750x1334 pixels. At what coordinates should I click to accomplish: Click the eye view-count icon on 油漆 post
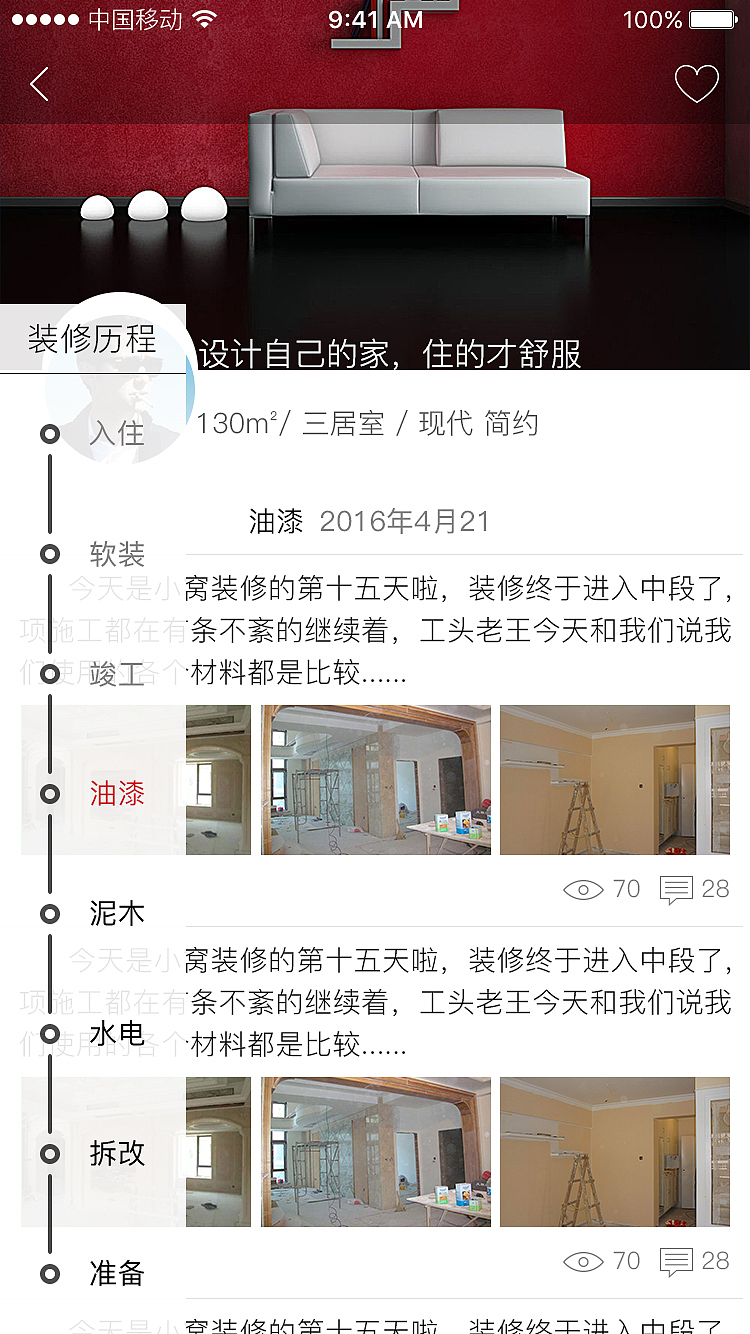[582, 889]
